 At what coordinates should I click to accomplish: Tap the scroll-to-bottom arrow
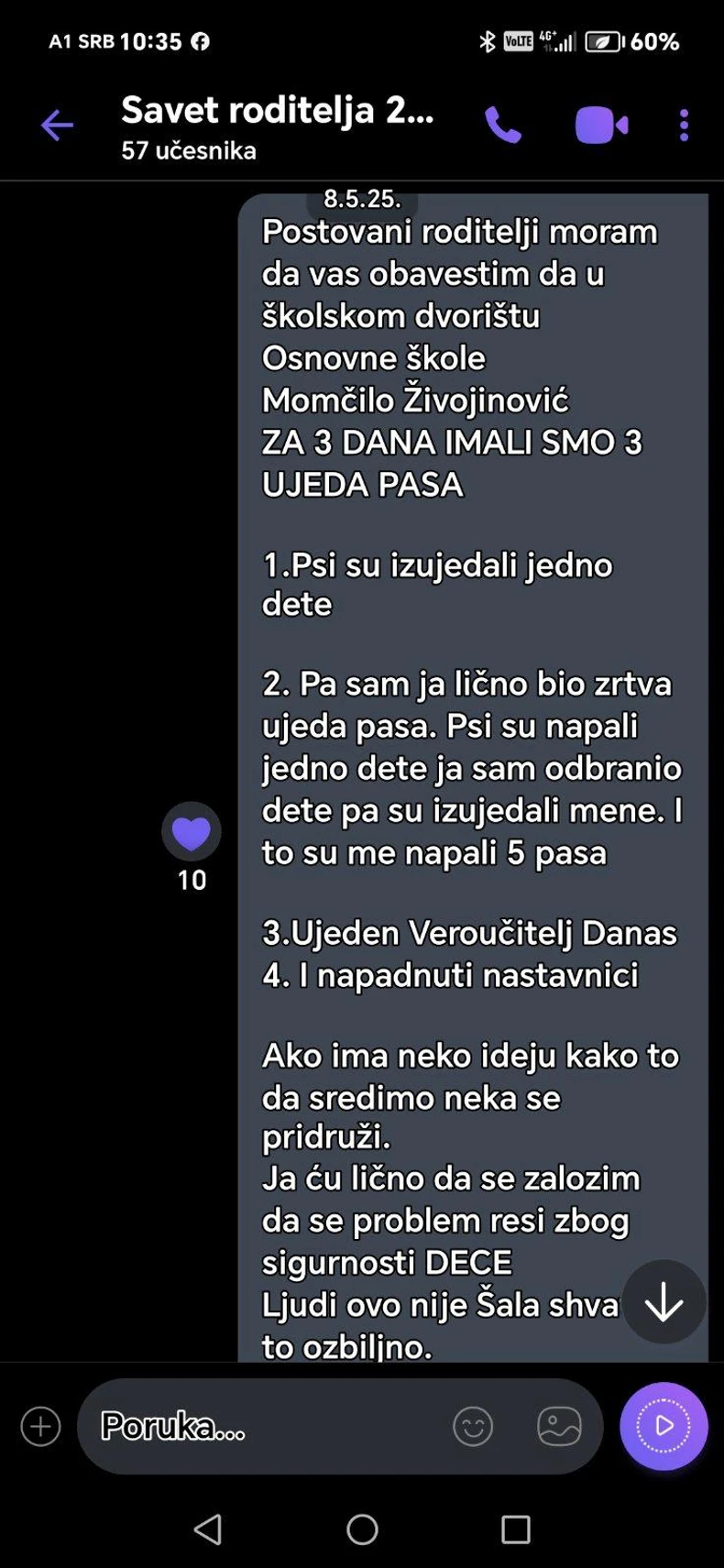coord(663,1302)
